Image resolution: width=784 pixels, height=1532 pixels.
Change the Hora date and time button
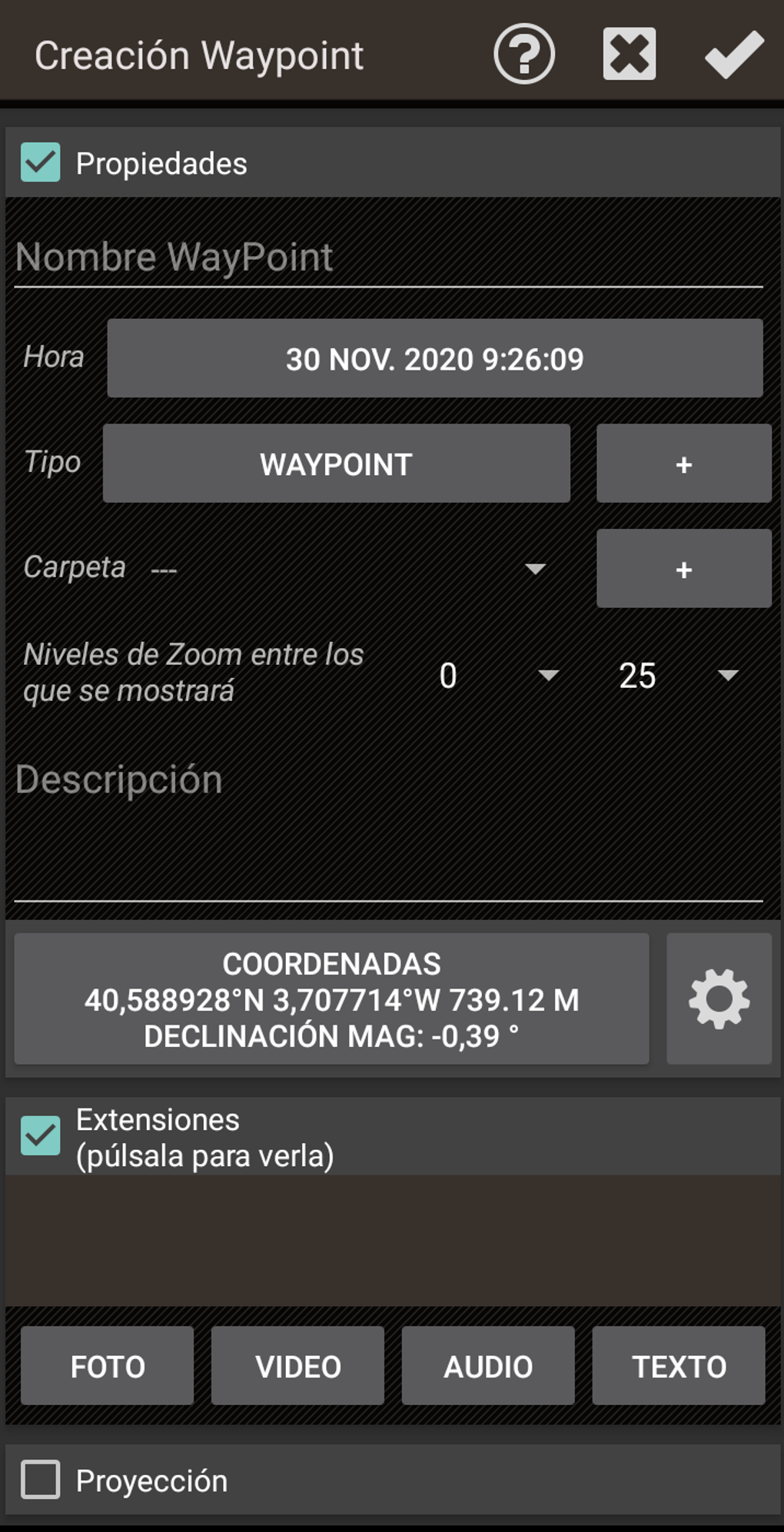pos(434,359)
